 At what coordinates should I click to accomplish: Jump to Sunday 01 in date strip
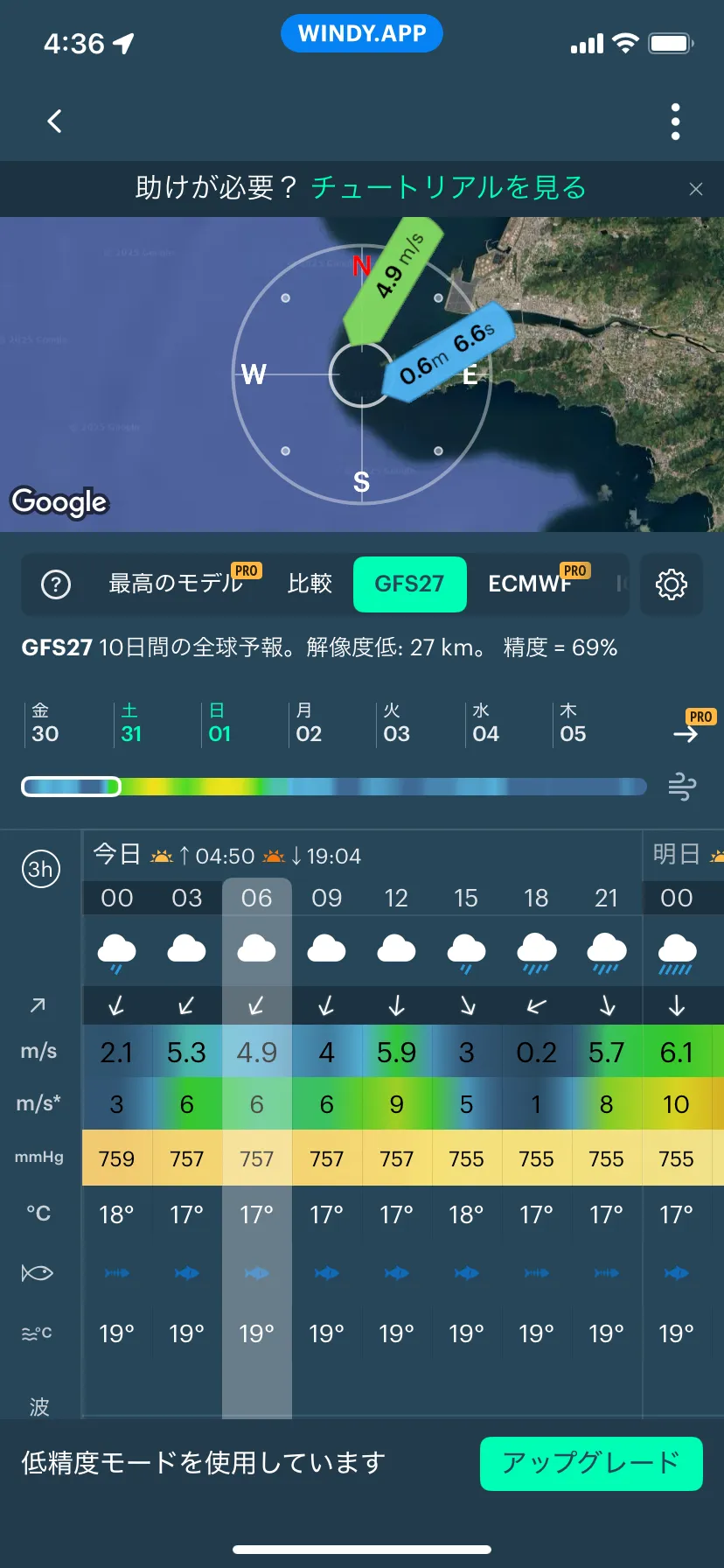(x=219, y=724)
